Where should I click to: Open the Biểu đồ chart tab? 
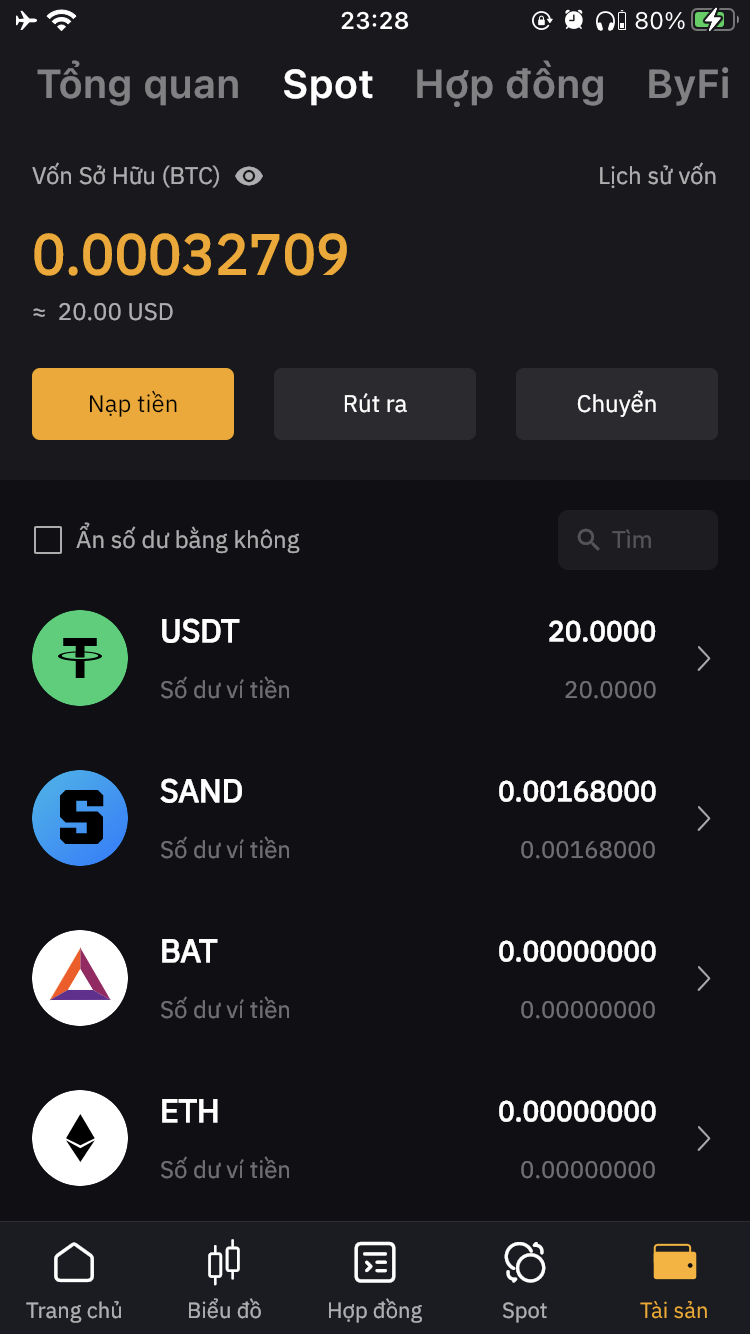point(224,1280)
